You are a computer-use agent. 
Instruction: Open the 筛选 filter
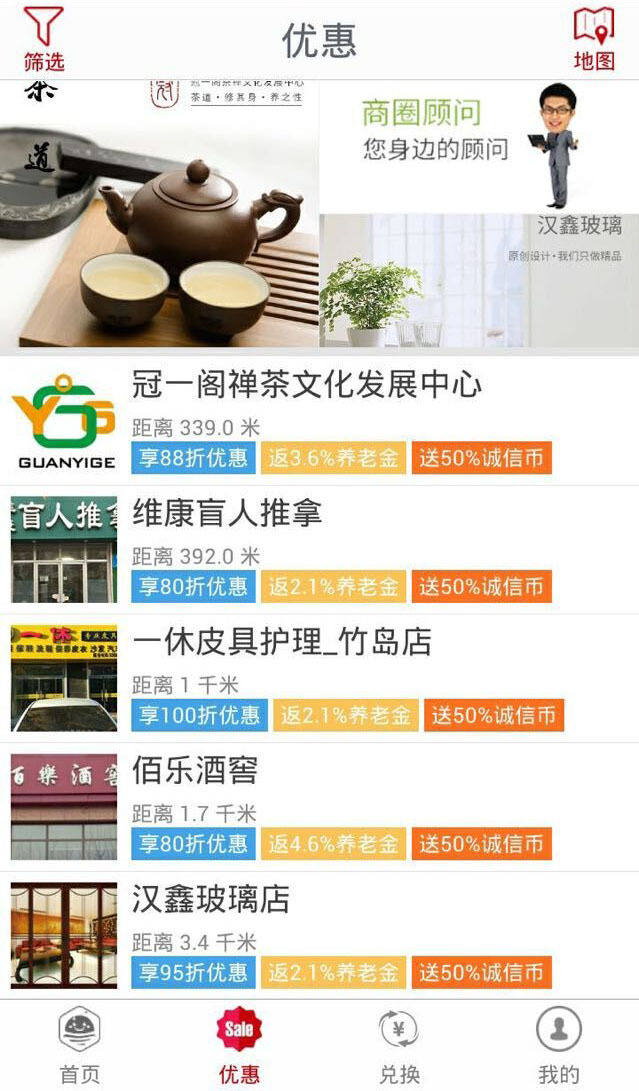tap(44, 40)
